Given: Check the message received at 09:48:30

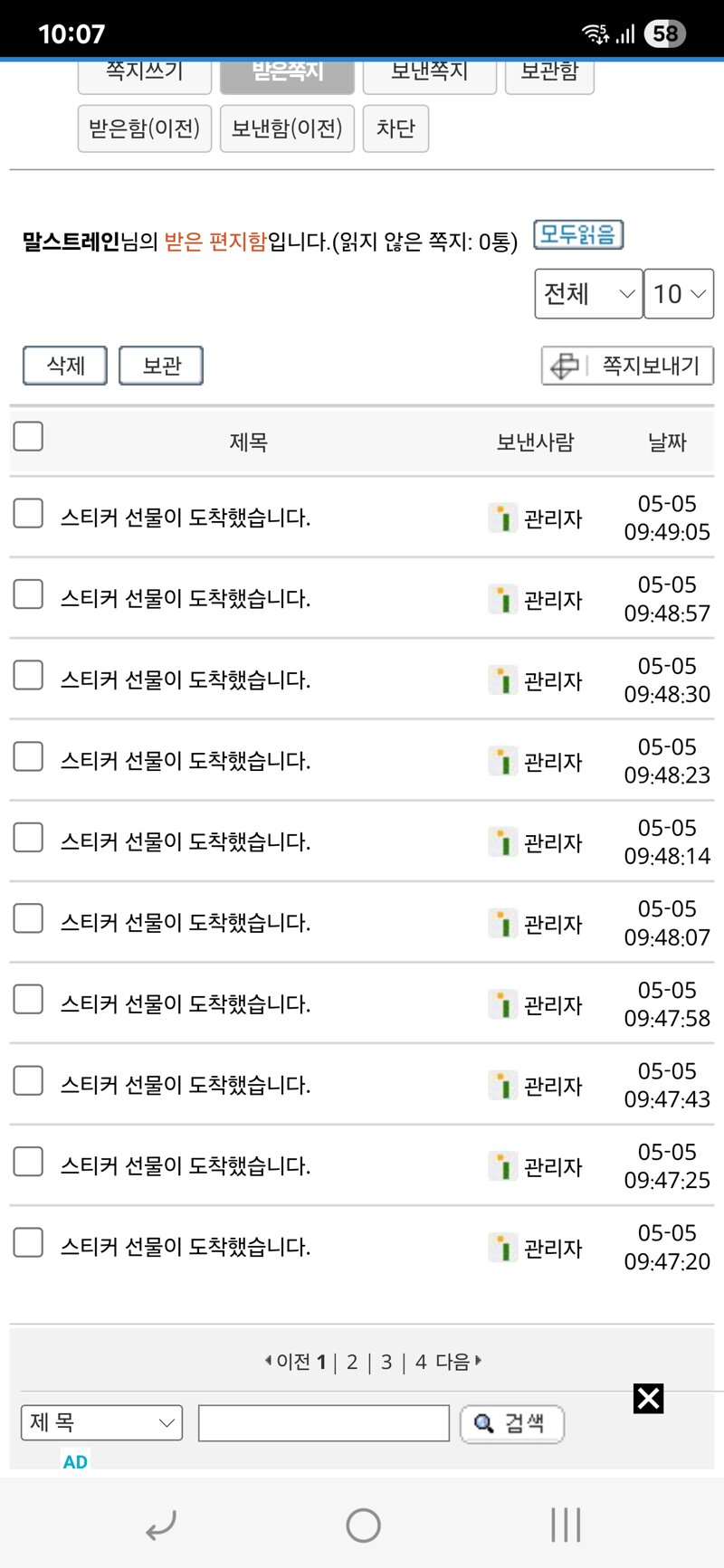Looking at the screenshot, I should (x=28, y=675).
